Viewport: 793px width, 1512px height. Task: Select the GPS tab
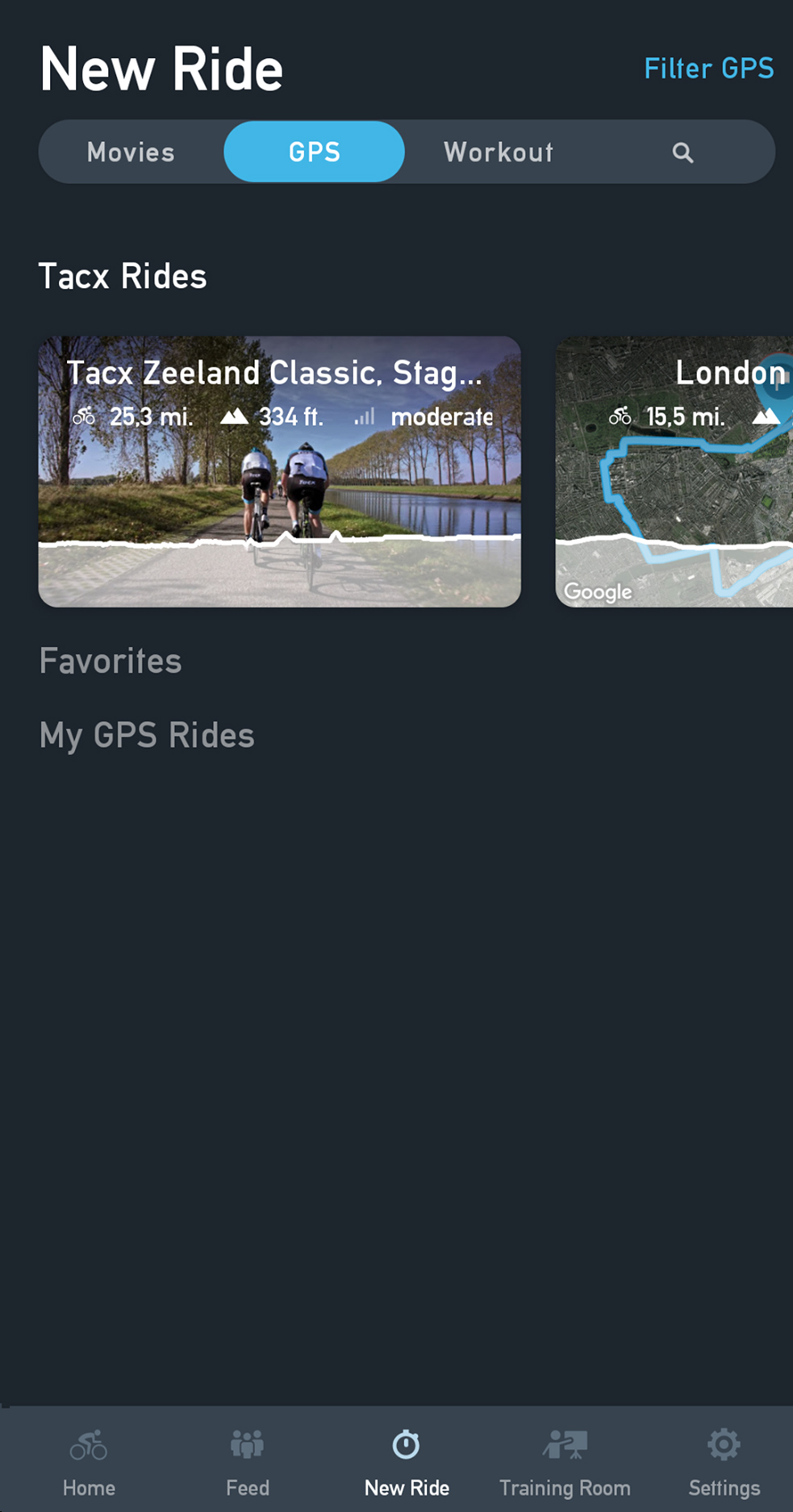click(x=314, y=152)
